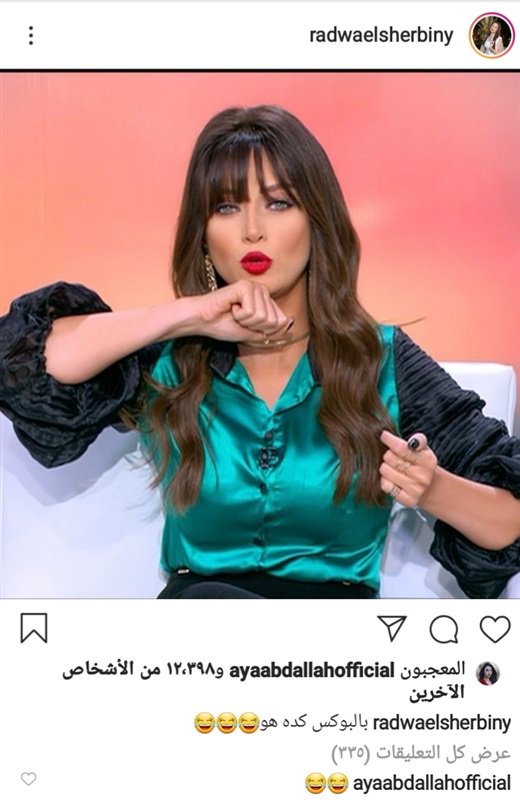Tap the liker's small avatar beside the likes
Viewport: 520px width, 800px height.
click(487, 673)
